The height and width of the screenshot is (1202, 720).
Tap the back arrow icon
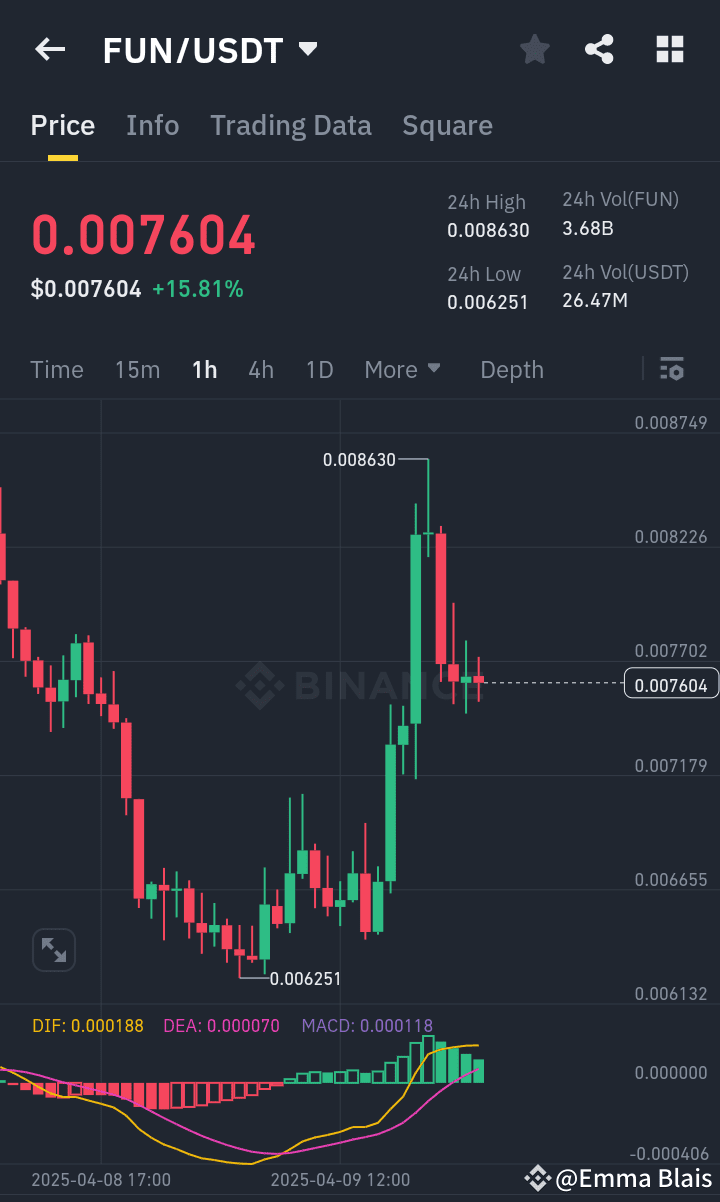point(50,49)
